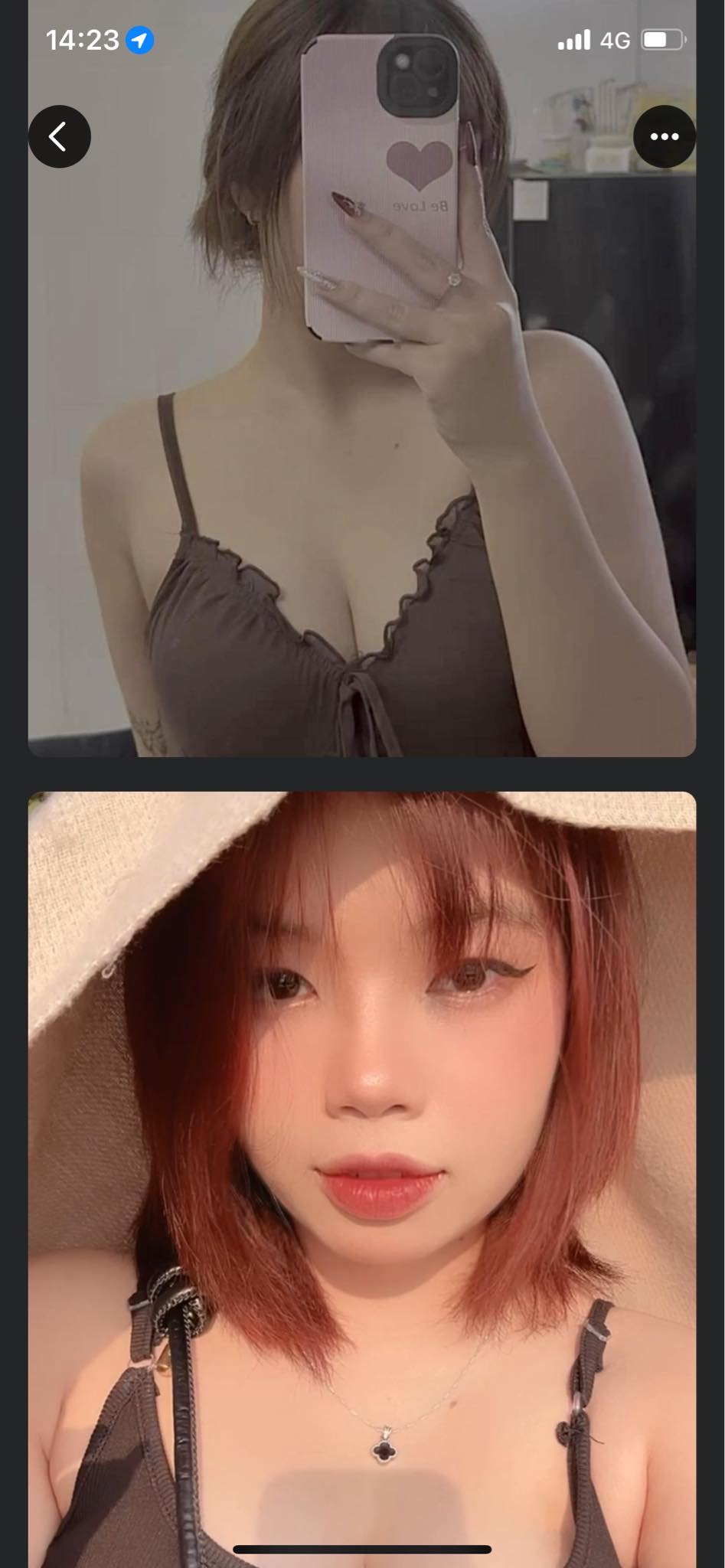Image resolution: width=725 pixels, height=1568 pixels.
Task: Go back using the arrow button
Action: [x=60, y=137]
